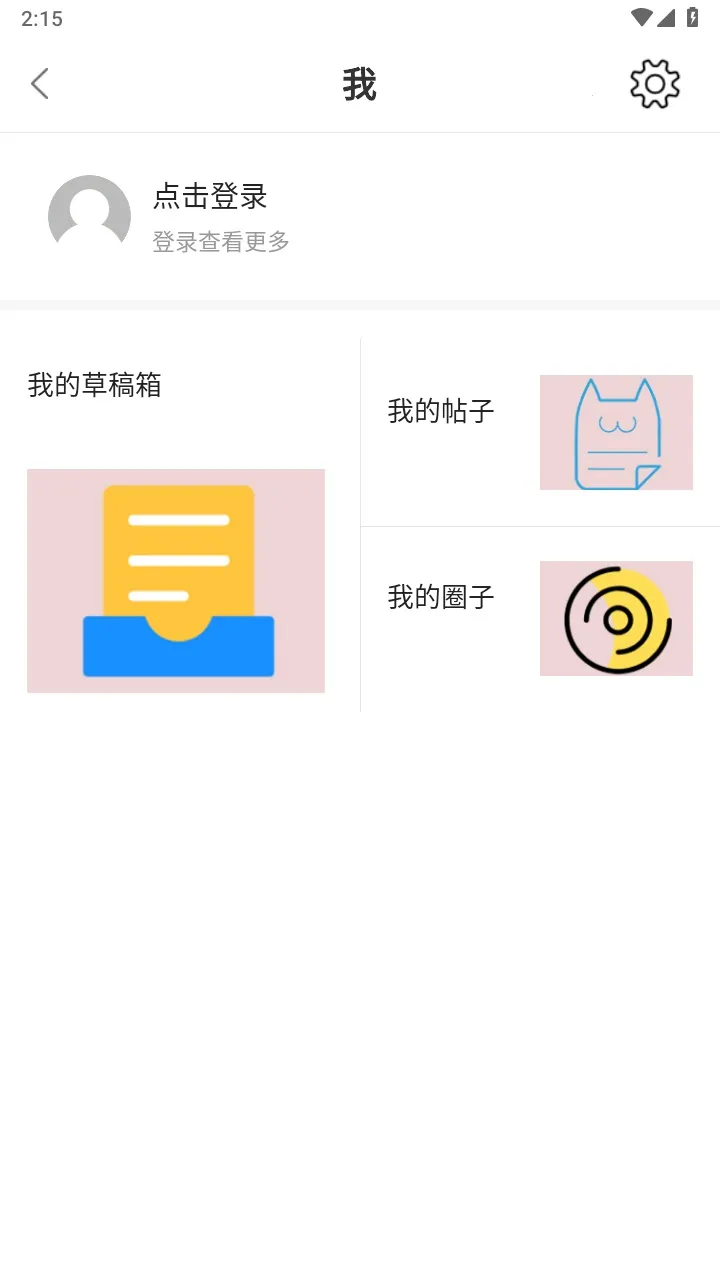Go back using the arrow icon

pos(40,84)
